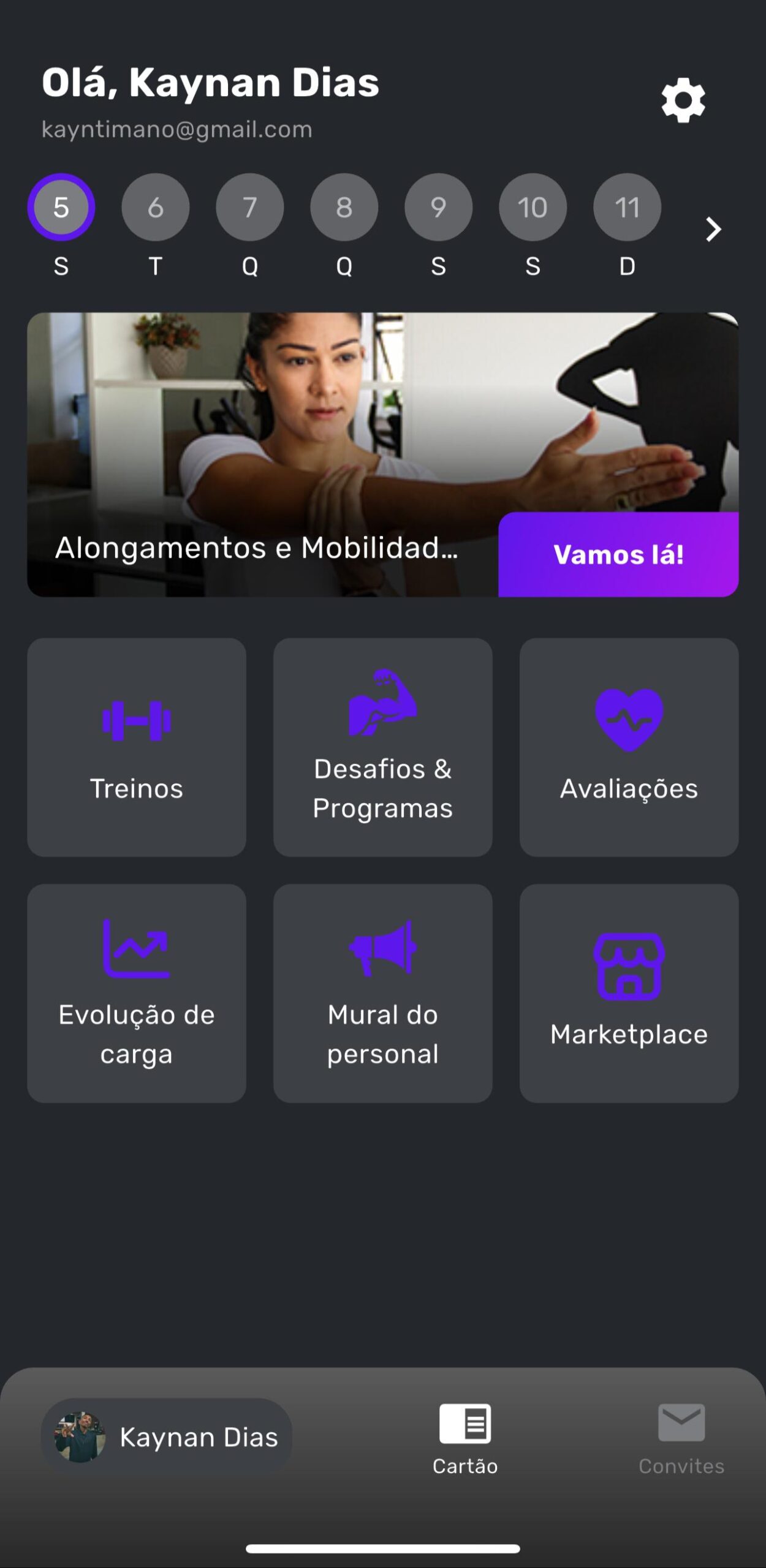The height and width of the screenshot is (1568, 766).
Task: Switch to the Cartão tab
Action: pyautogui.click(x=465, y=1439)
